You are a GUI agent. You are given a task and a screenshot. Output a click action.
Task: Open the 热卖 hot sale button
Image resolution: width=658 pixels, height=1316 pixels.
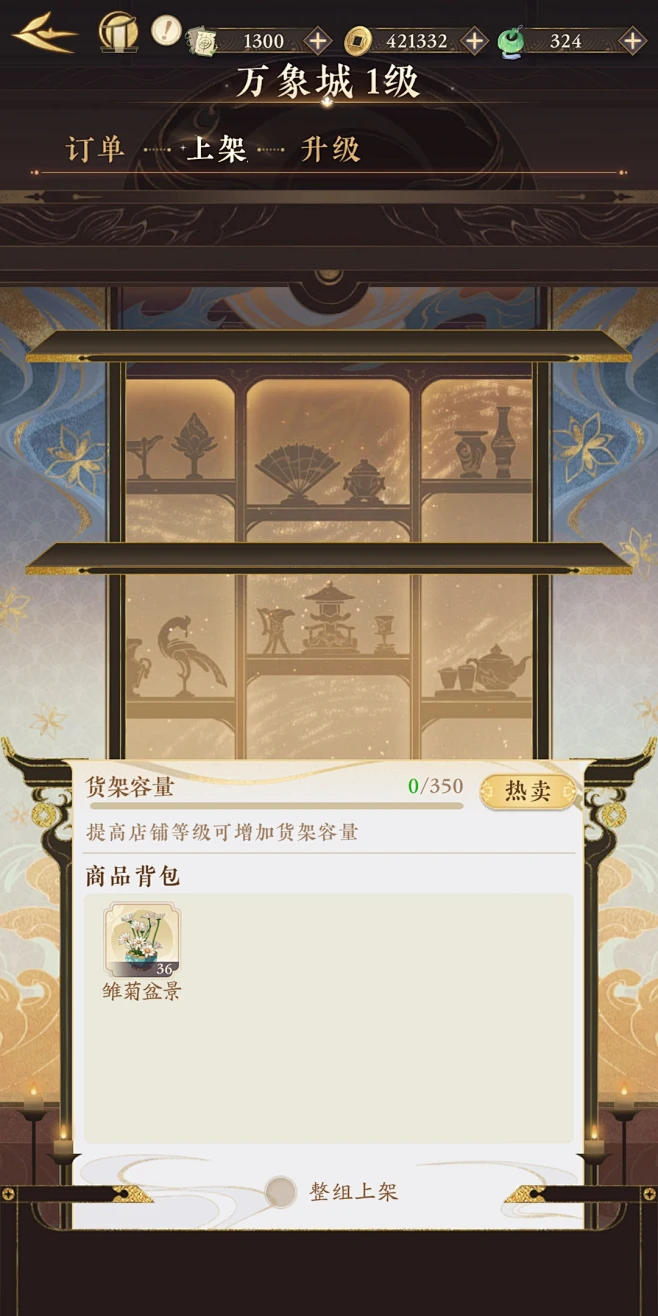tap(528, 791)
